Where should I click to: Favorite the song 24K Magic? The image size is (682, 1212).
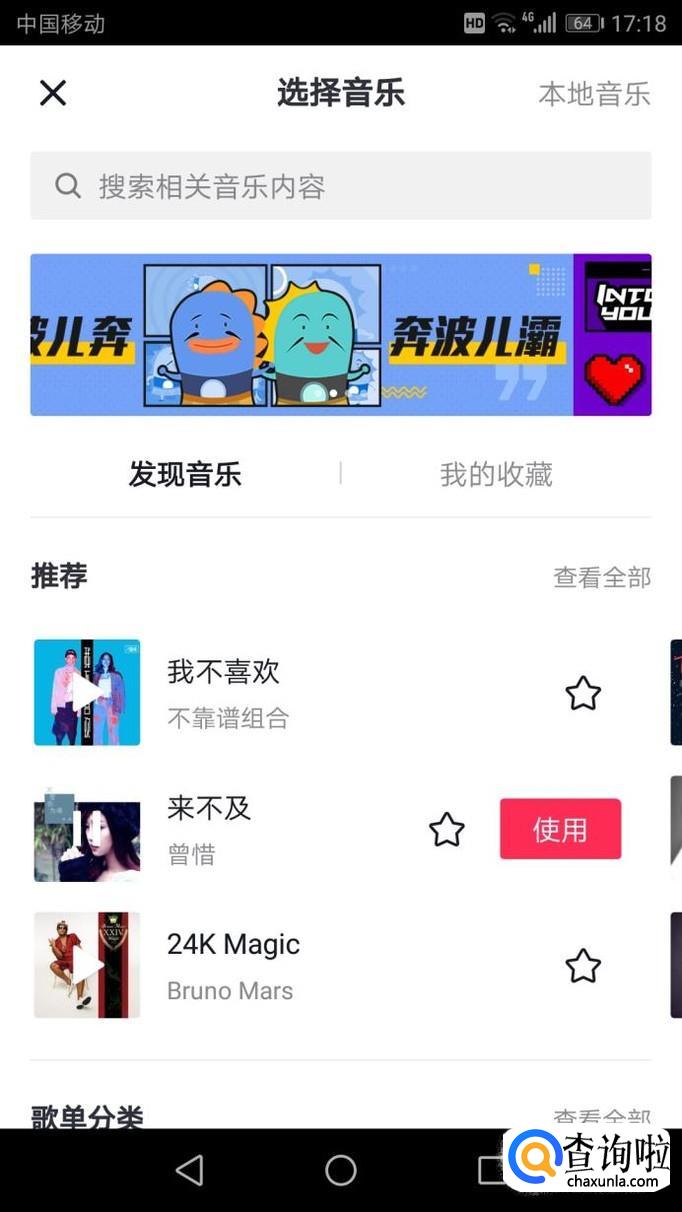coord(583,966)
